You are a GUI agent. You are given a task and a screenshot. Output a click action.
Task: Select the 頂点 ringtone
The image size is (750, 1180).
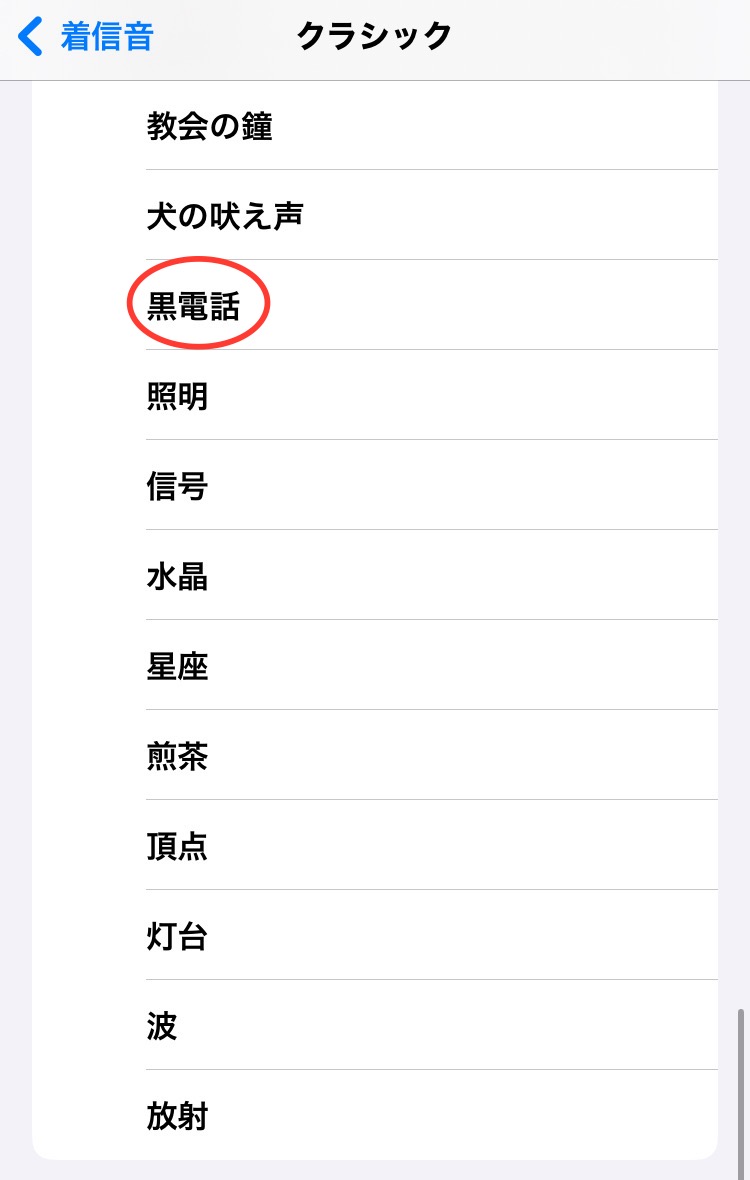point(178,846)
